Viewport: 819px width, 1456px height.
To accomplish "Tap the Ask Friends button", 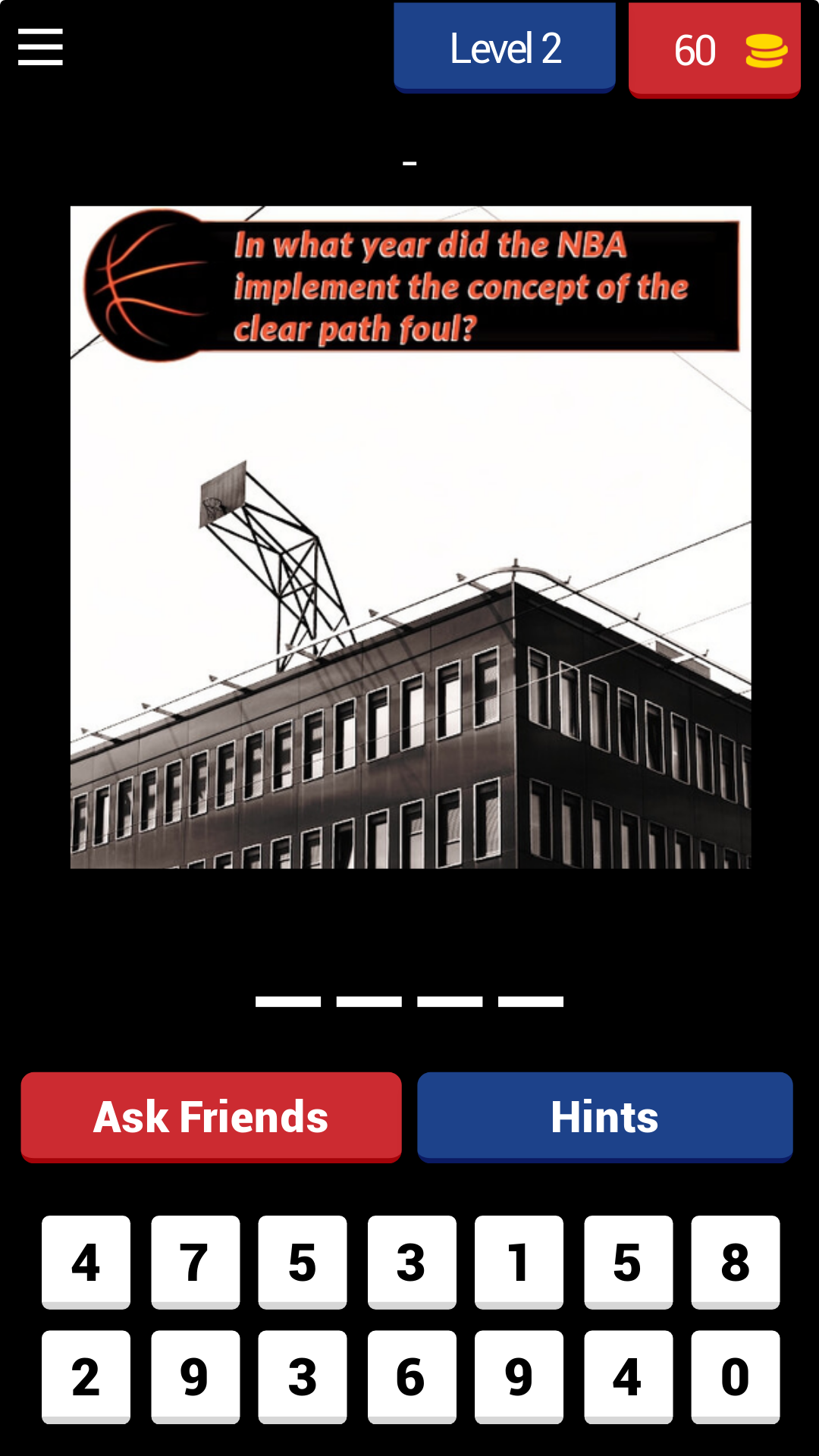I will pos(211,1116).
